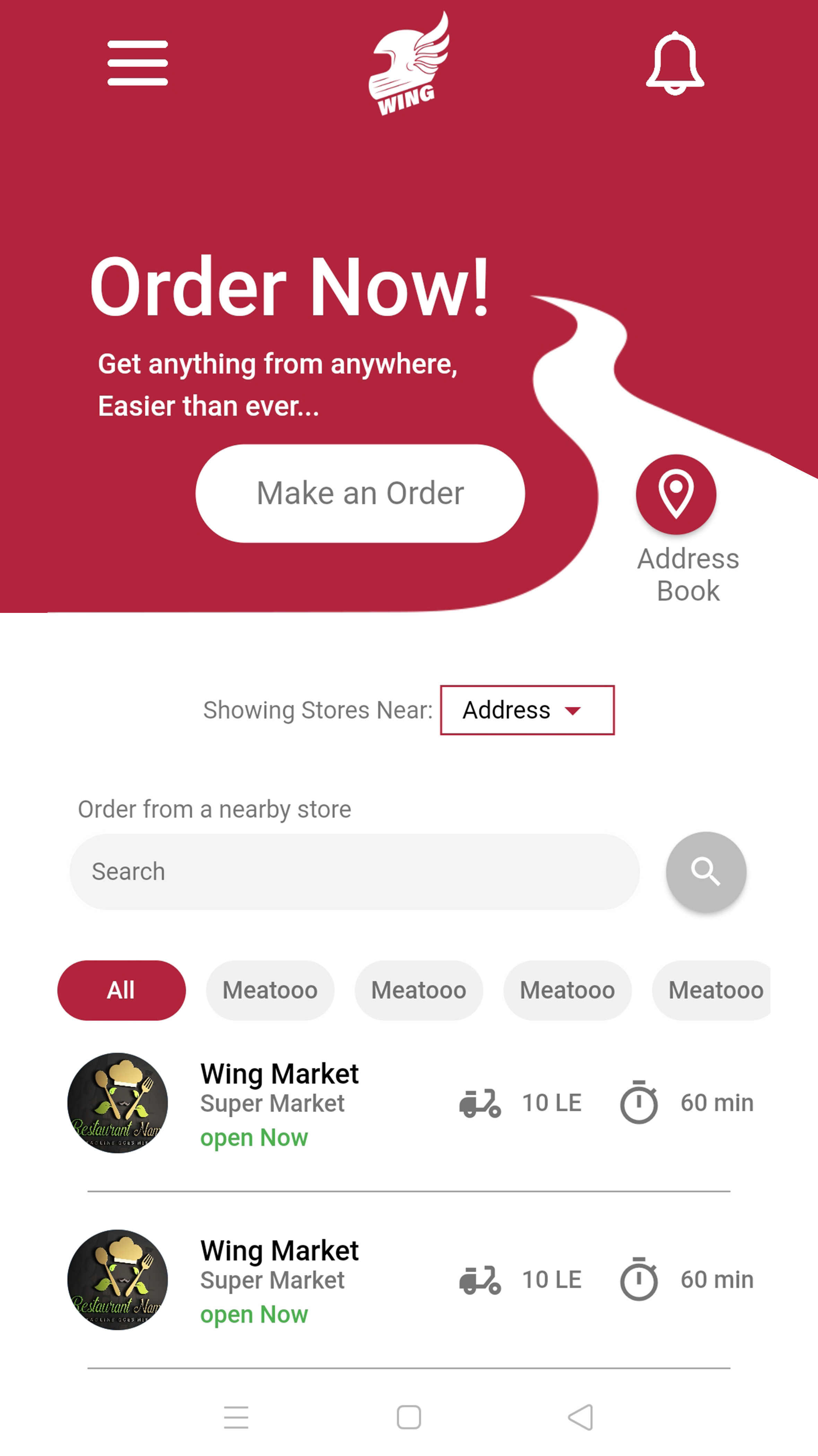The width and height of the screenshot is (818, 1456).
Task: Go to the system home screen
Action: [409, 1418]
